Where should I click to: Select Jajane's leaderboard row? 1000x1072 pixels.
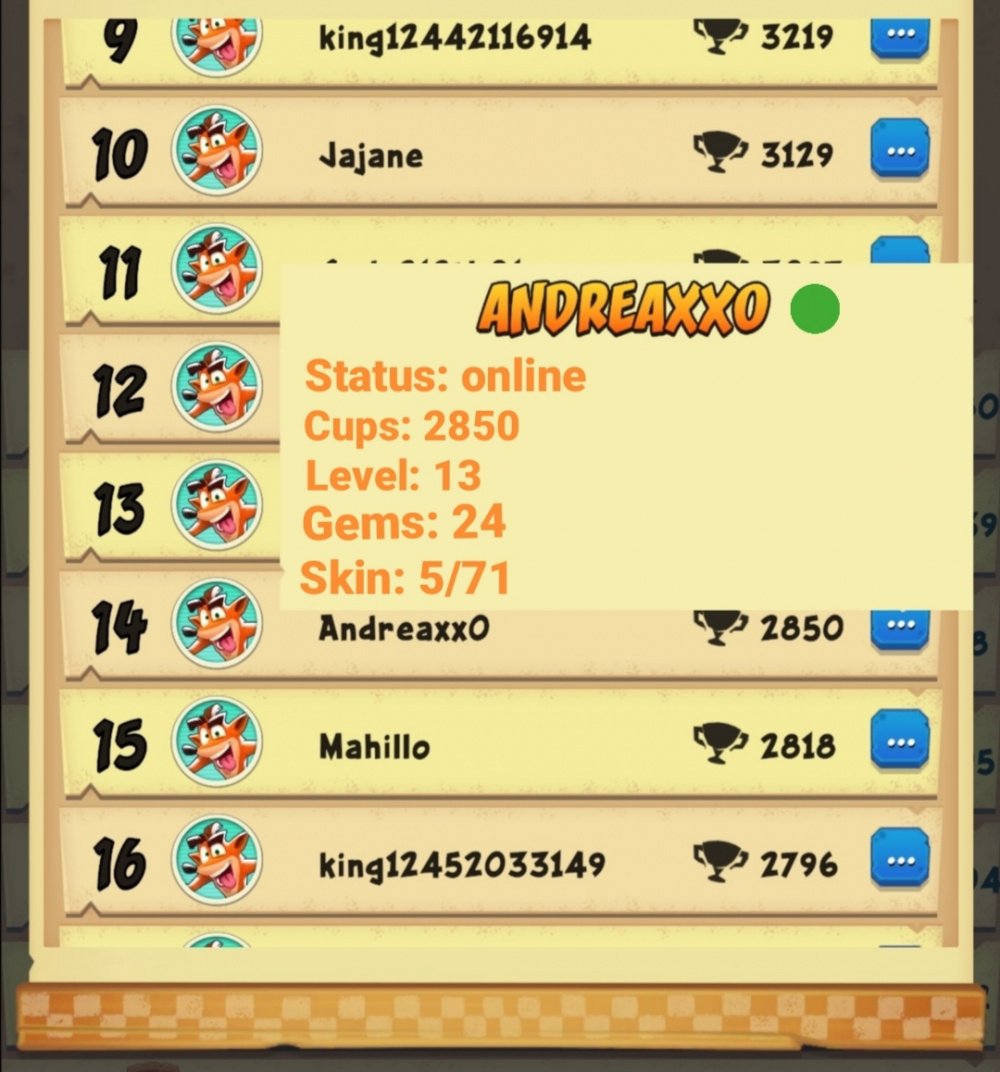500,153
